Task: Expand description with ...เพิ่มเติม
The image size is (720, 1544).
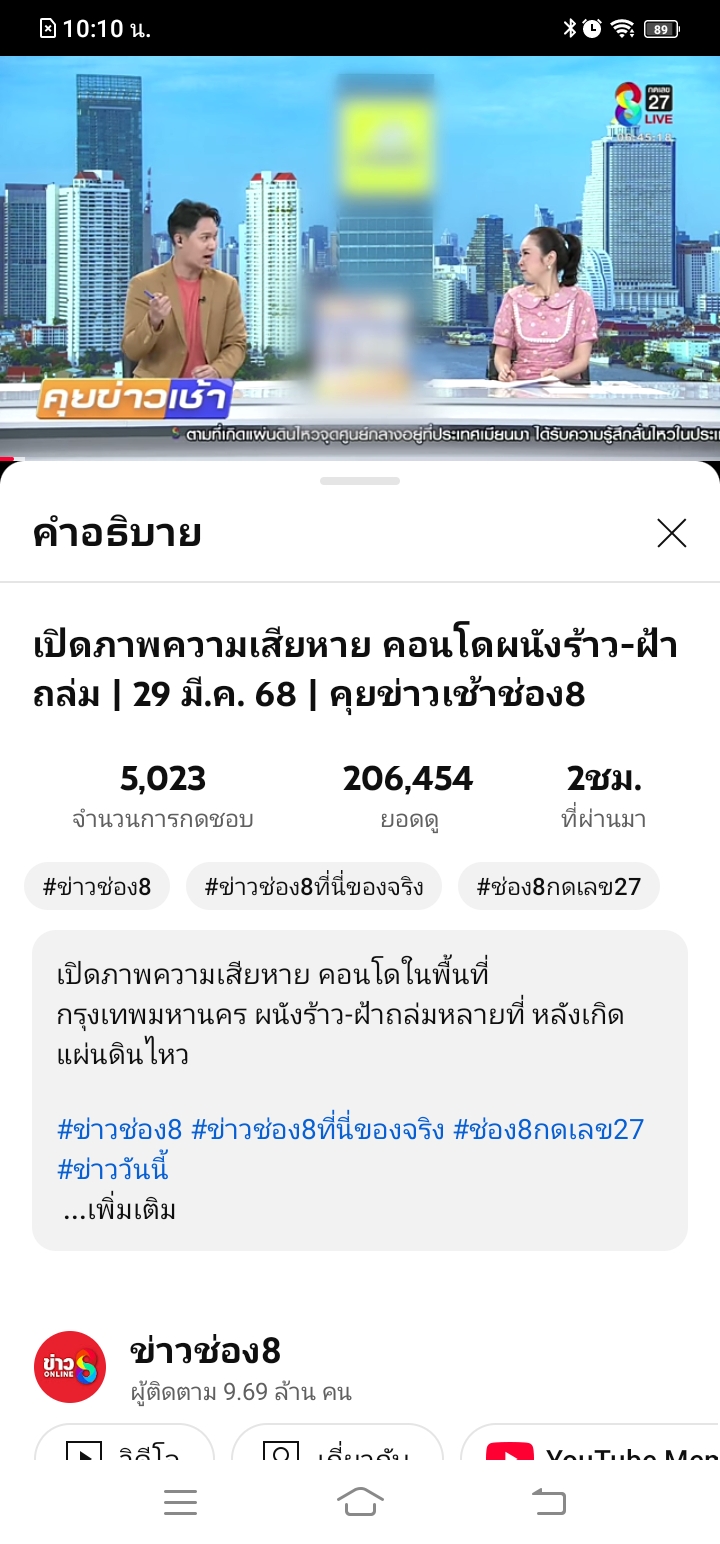Action: click(x=119, y=1211)
